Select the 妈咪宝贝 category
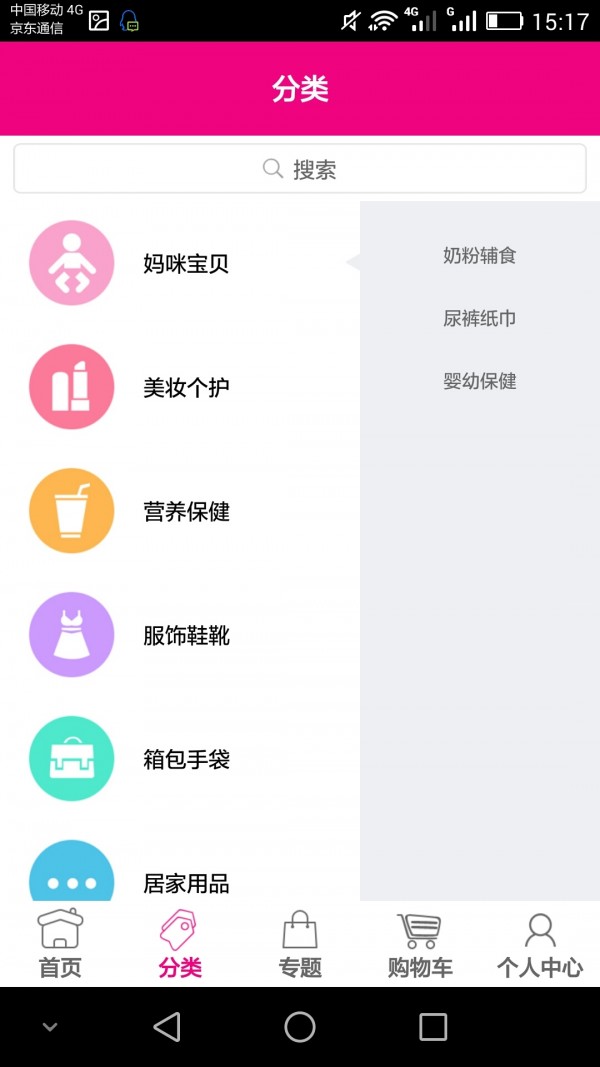The image size is (600, 1067). [x=180, y=264]
